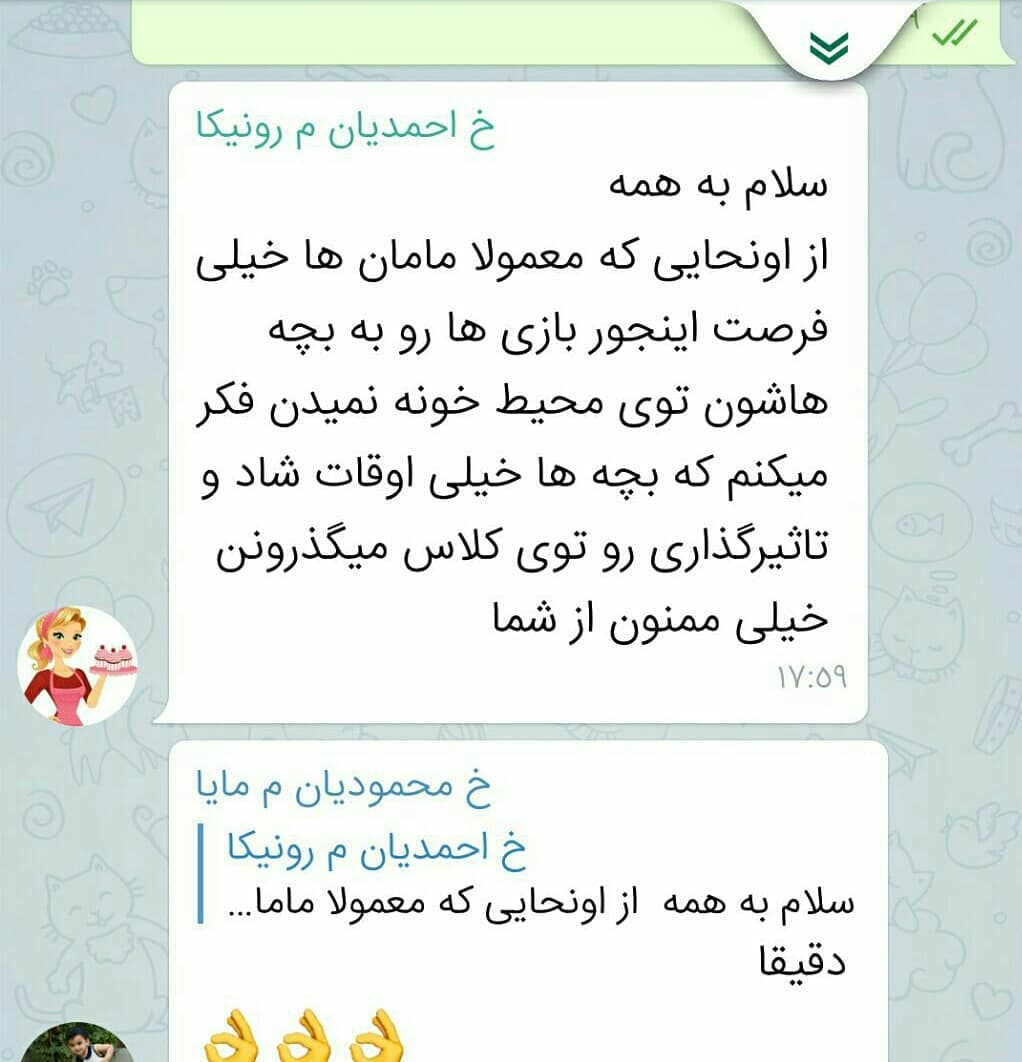Open sender name خ احمدیان م رونیکا
1022x1062 pixels.
pos(345,131)
